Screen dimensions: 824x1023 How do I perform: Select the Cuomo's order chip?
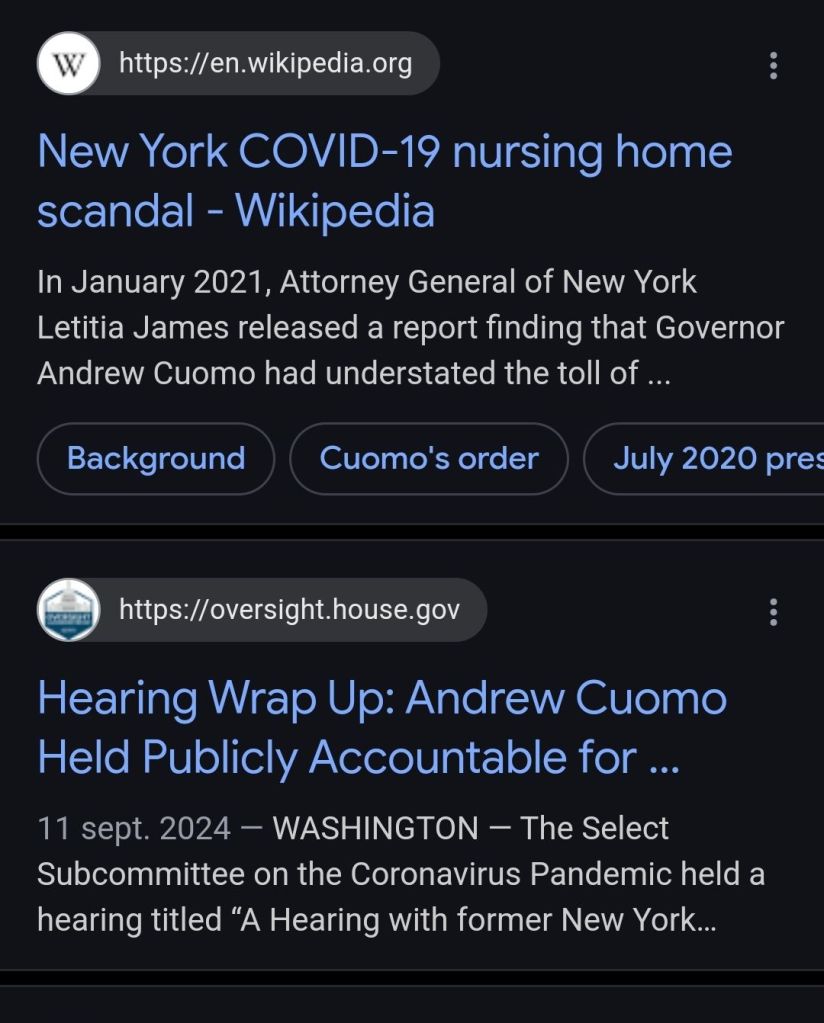point(429,458)
